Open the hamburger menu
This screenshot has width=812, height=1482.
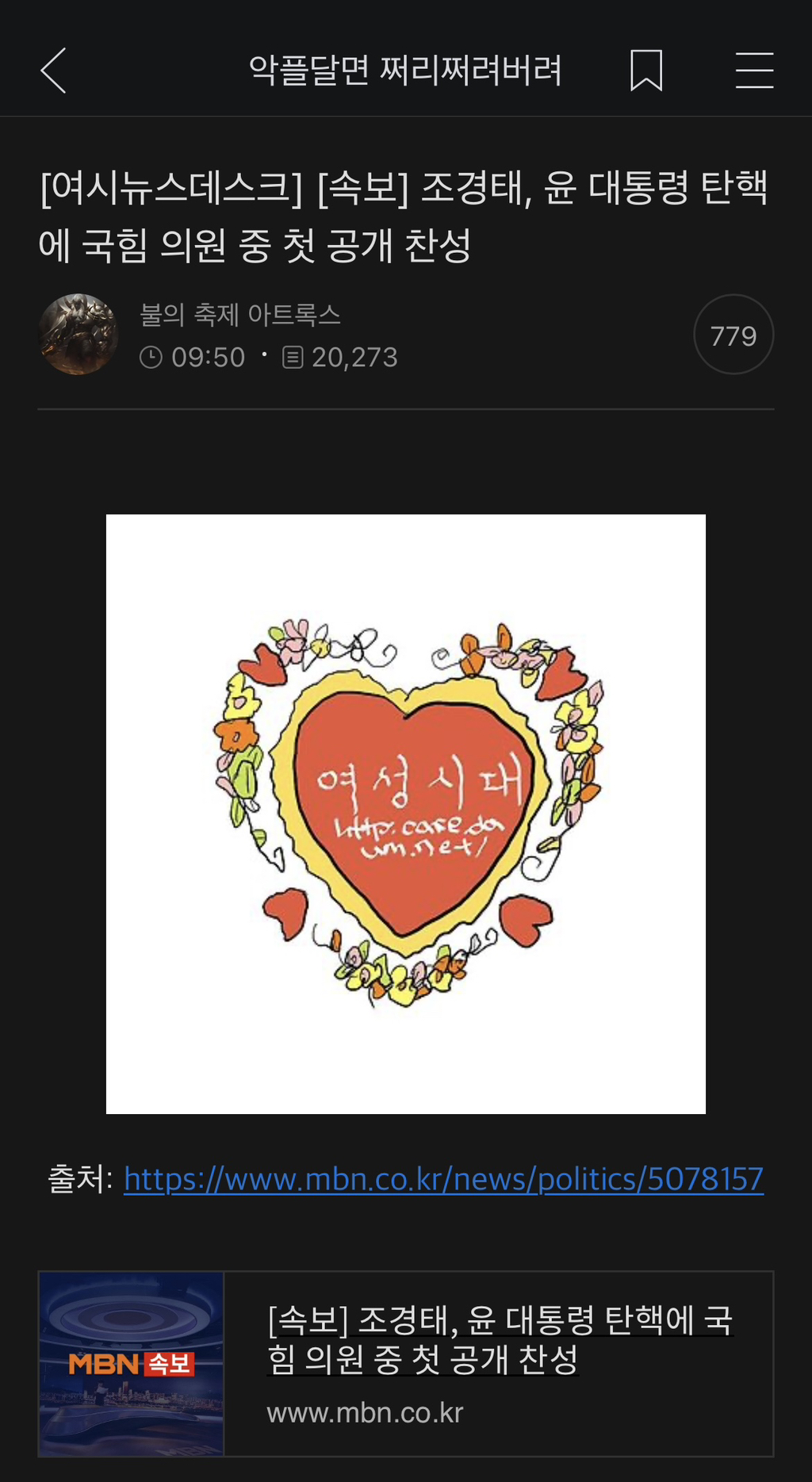[x=754, y=71]
